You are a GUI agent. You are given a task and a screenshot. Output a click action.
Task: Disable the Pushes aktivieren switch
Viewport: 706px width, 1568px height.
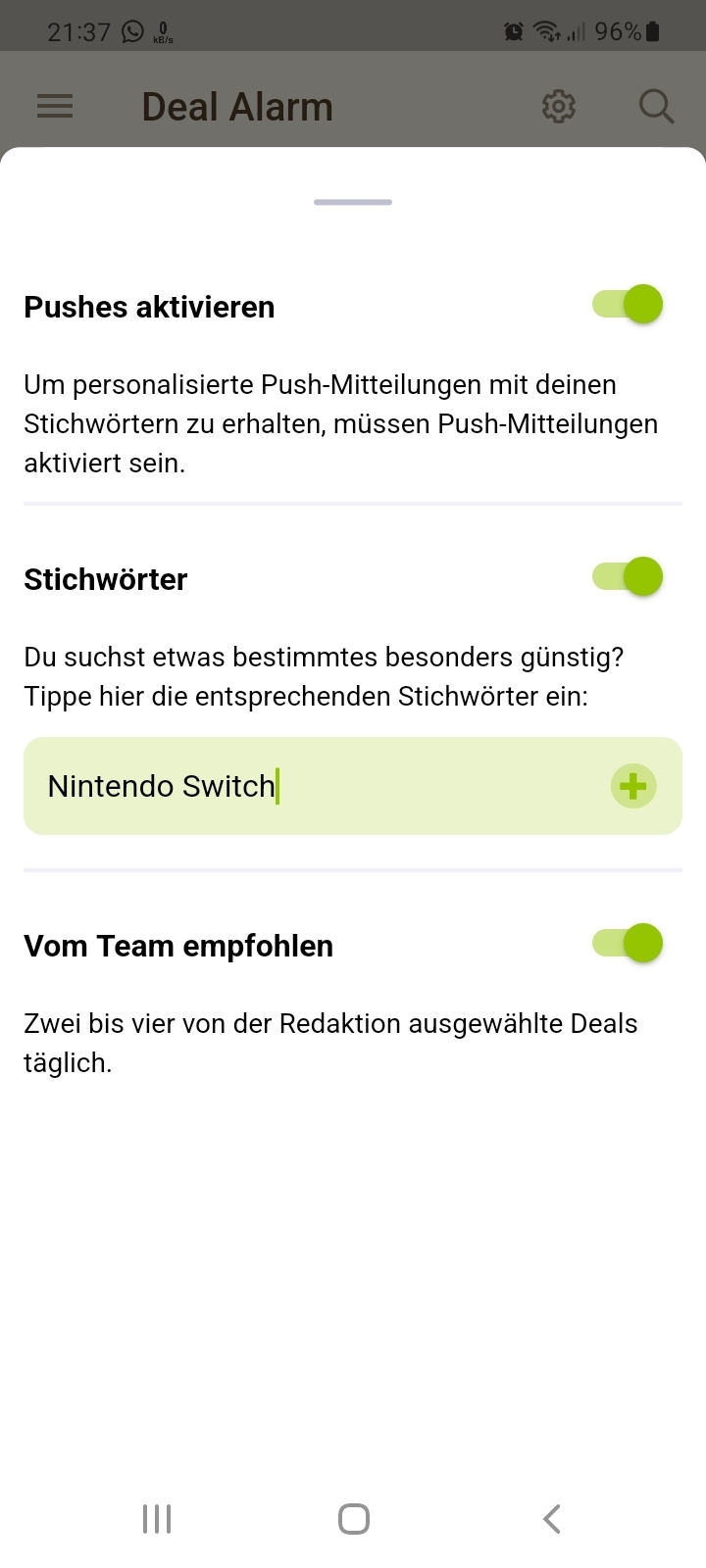pyautogui.click(x=628, y=305)
